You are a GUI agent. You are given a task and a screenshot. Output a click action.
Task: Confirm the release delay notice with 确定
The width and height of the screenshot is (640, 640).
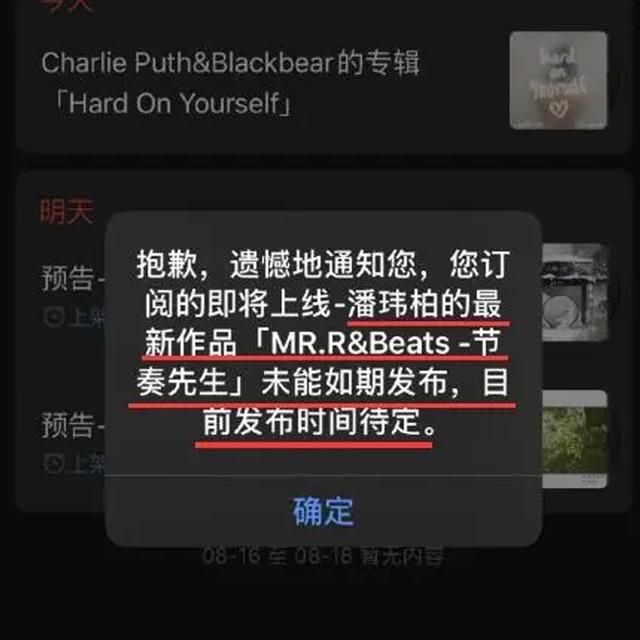[x=323, y=511]
